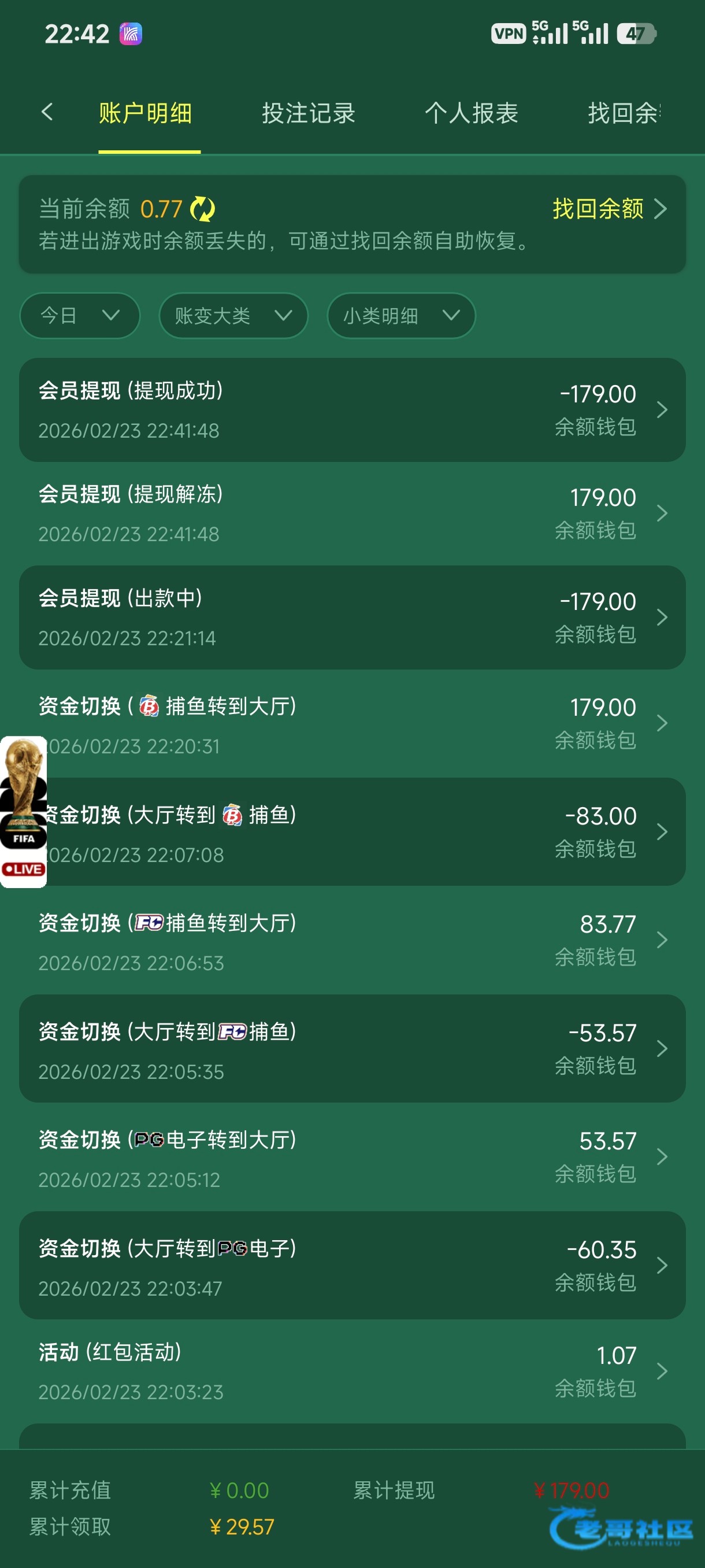This screenshot has height=1568, width=705.
Task: Open the 找回余额 tab at top
Action: [624, 113]
